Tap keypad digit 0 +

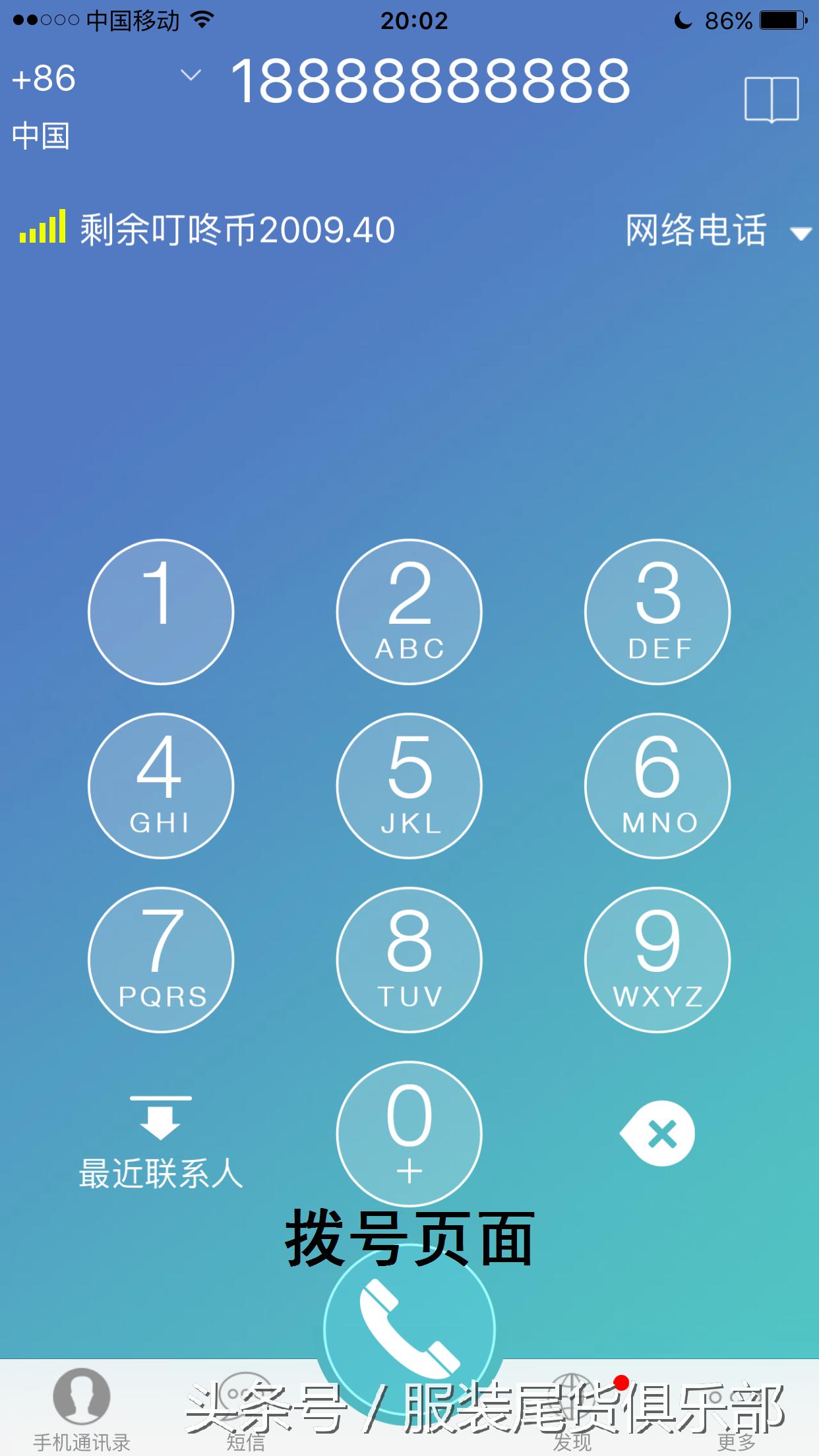(x=409, y=1133)
